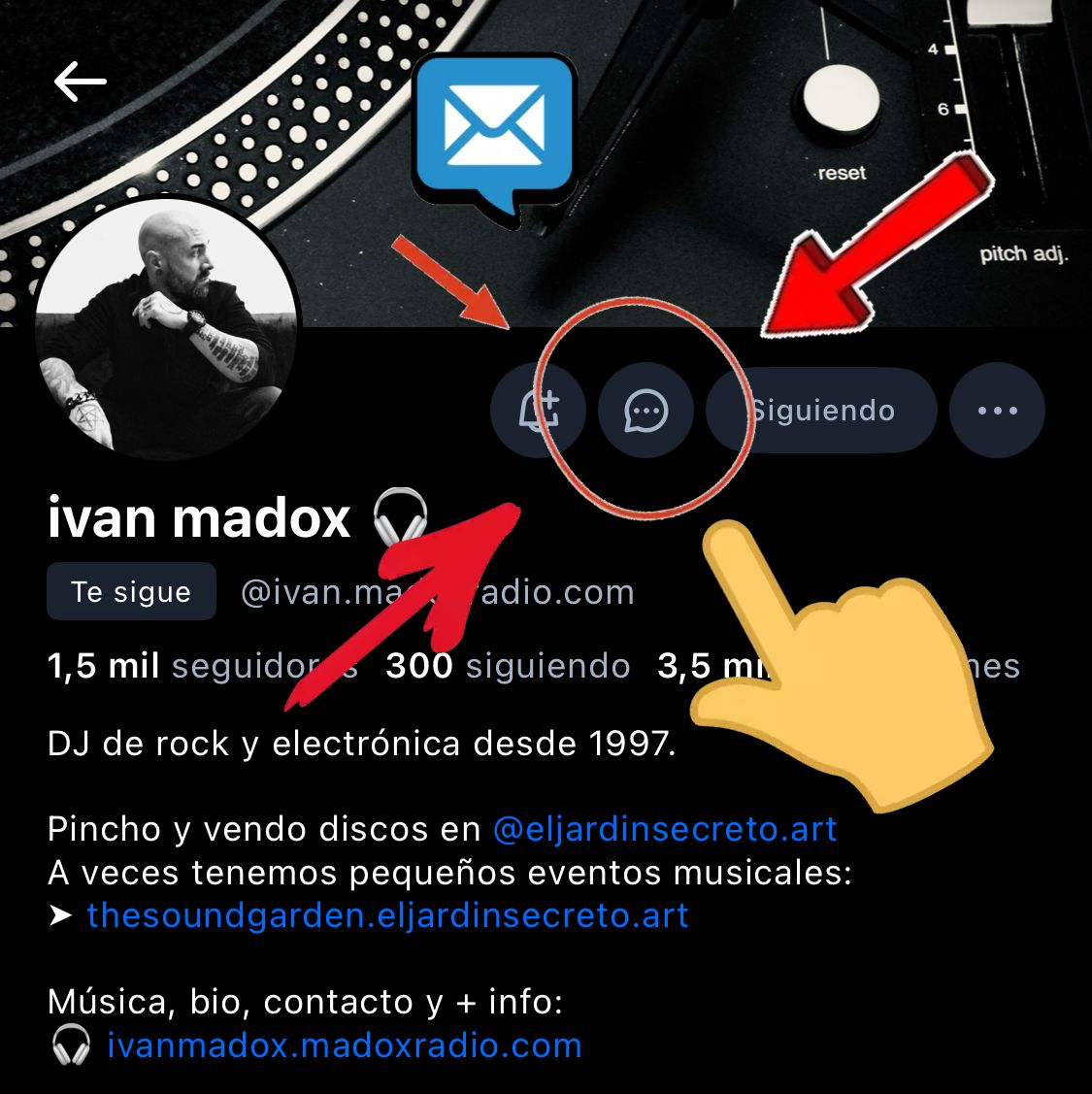Tap the Siguiendo button to unfollow
The width and height of the screenshot is (1092, 1094).
tap(823, 411)
